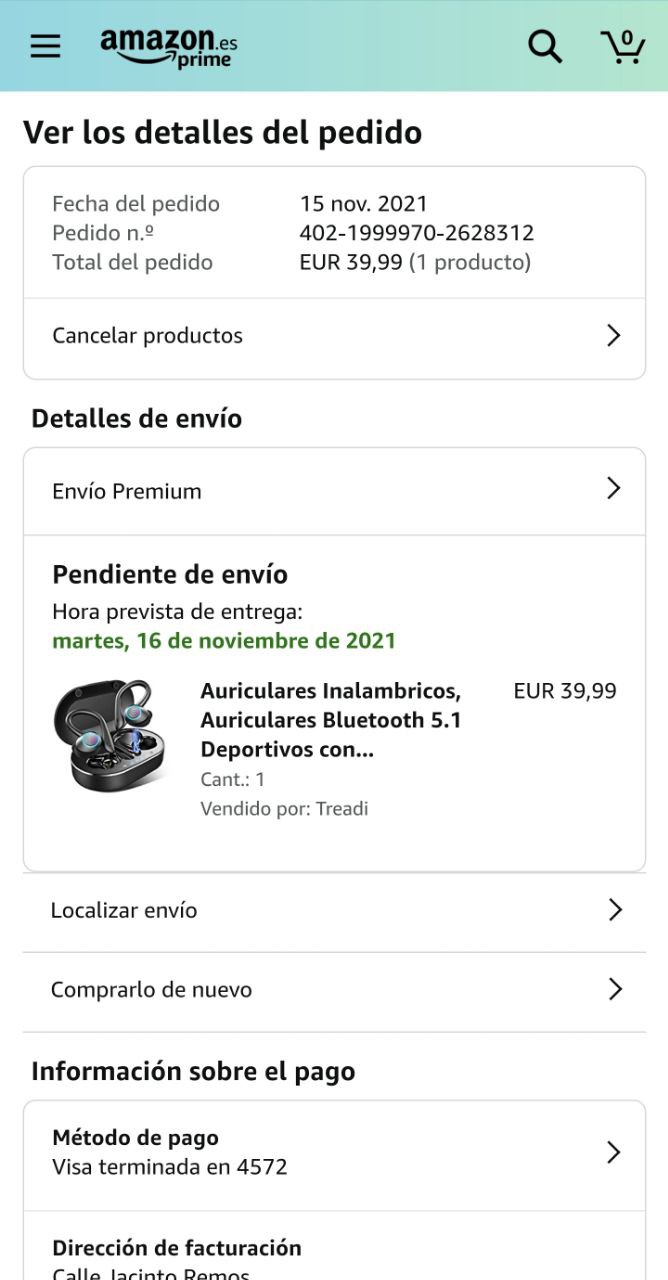Open the Envío Premium row
The height and width of the screenshot is (1280, 668).
coord(334,491)
